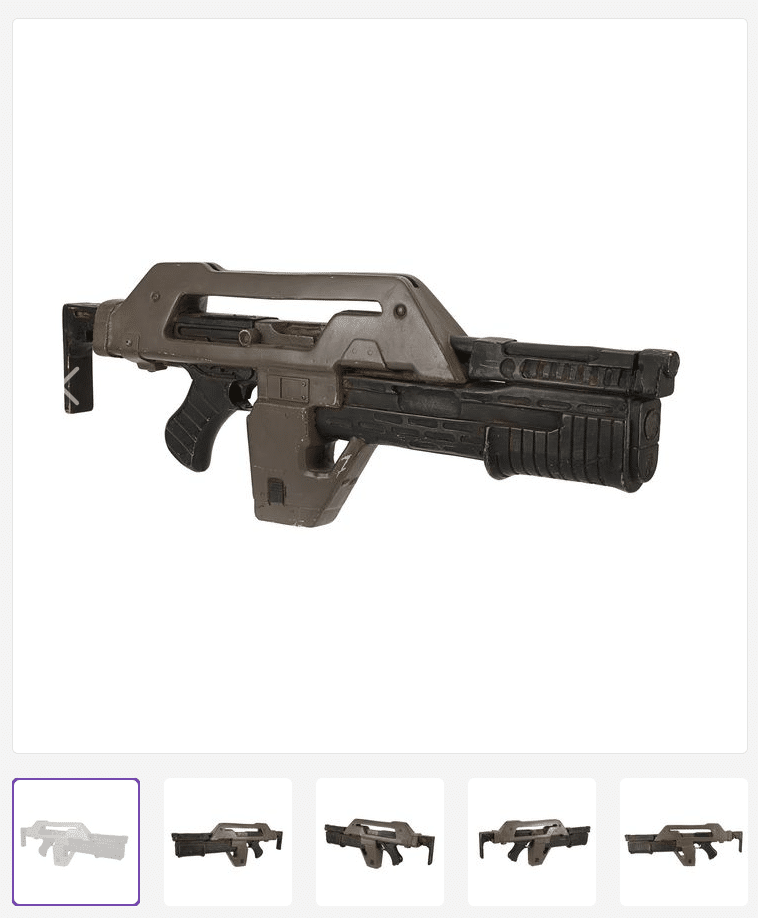
Task: Show the second gallery thumbnail image
Action: coord(228,842)
